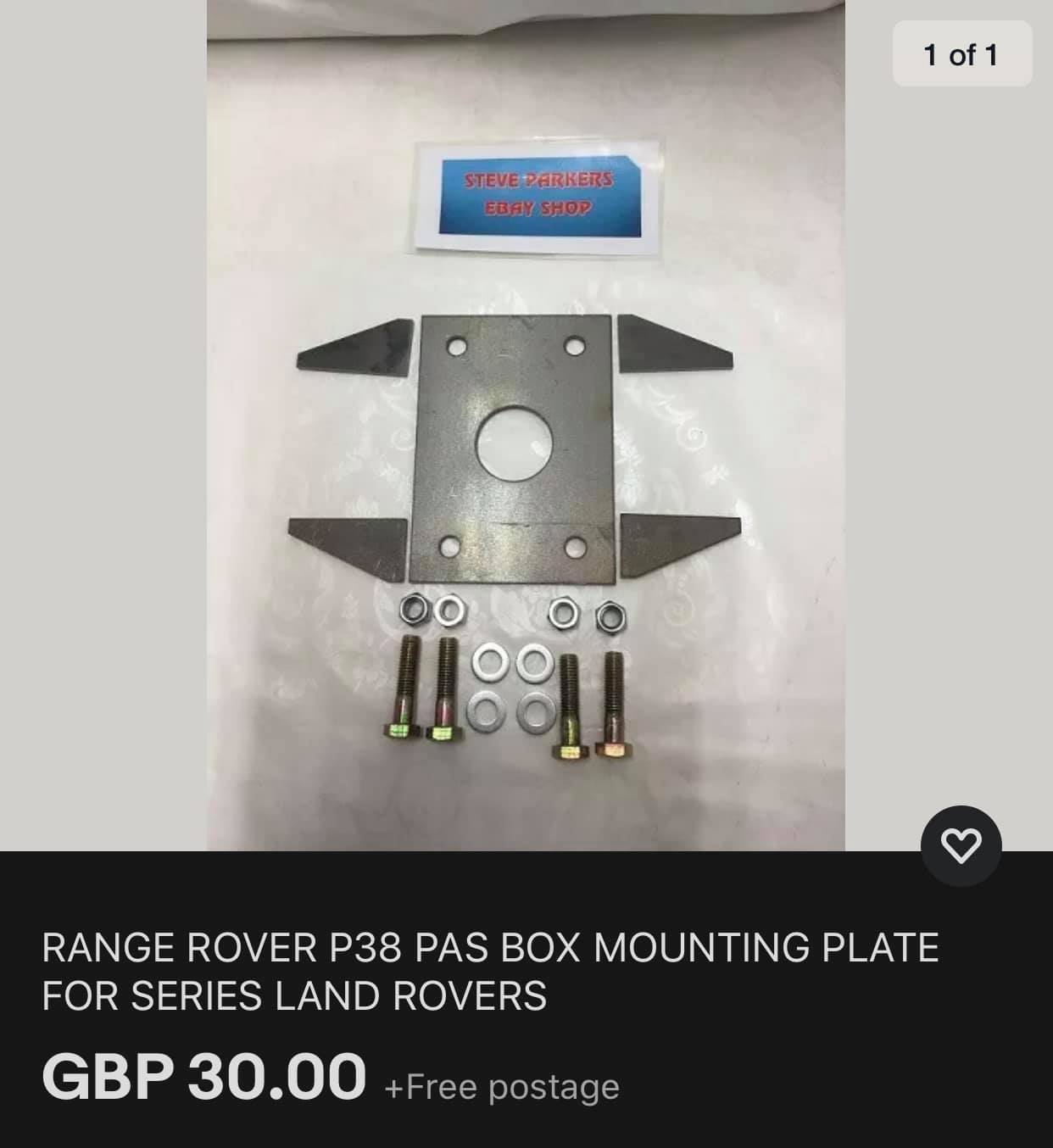Open the mounting plate product photo

526,424
